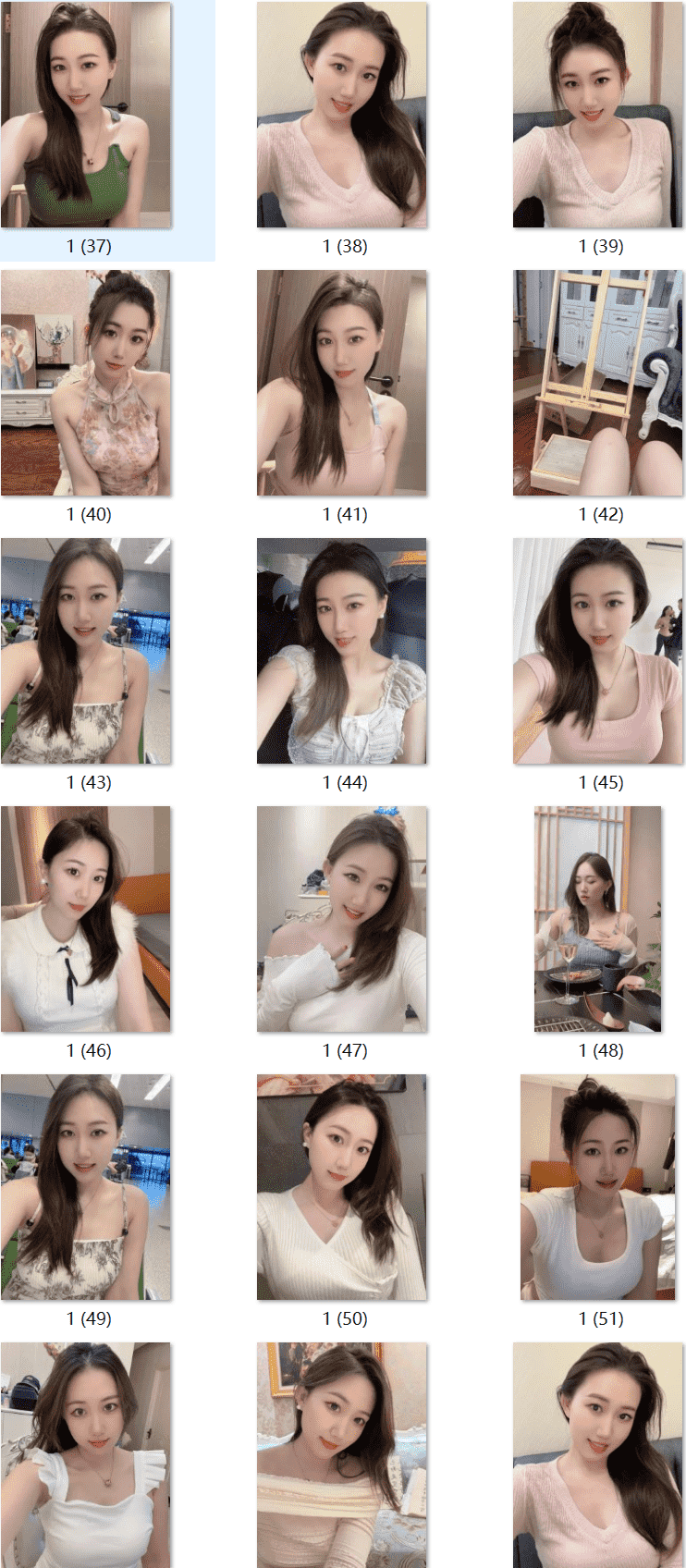Viewport: 686px width, 1568px height.
Task: Choose the image 1 (41)
Action: click(342, 383)
